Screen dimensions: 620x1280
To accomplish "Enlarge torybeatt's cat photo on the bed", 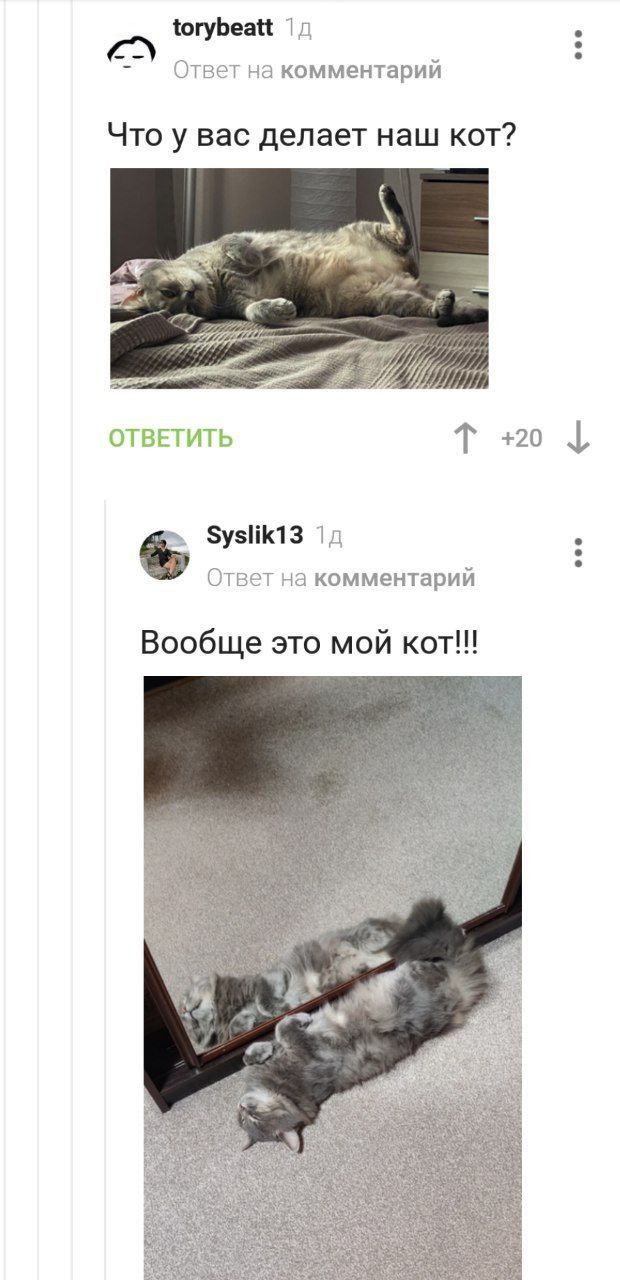I will [x=299, y=278].
